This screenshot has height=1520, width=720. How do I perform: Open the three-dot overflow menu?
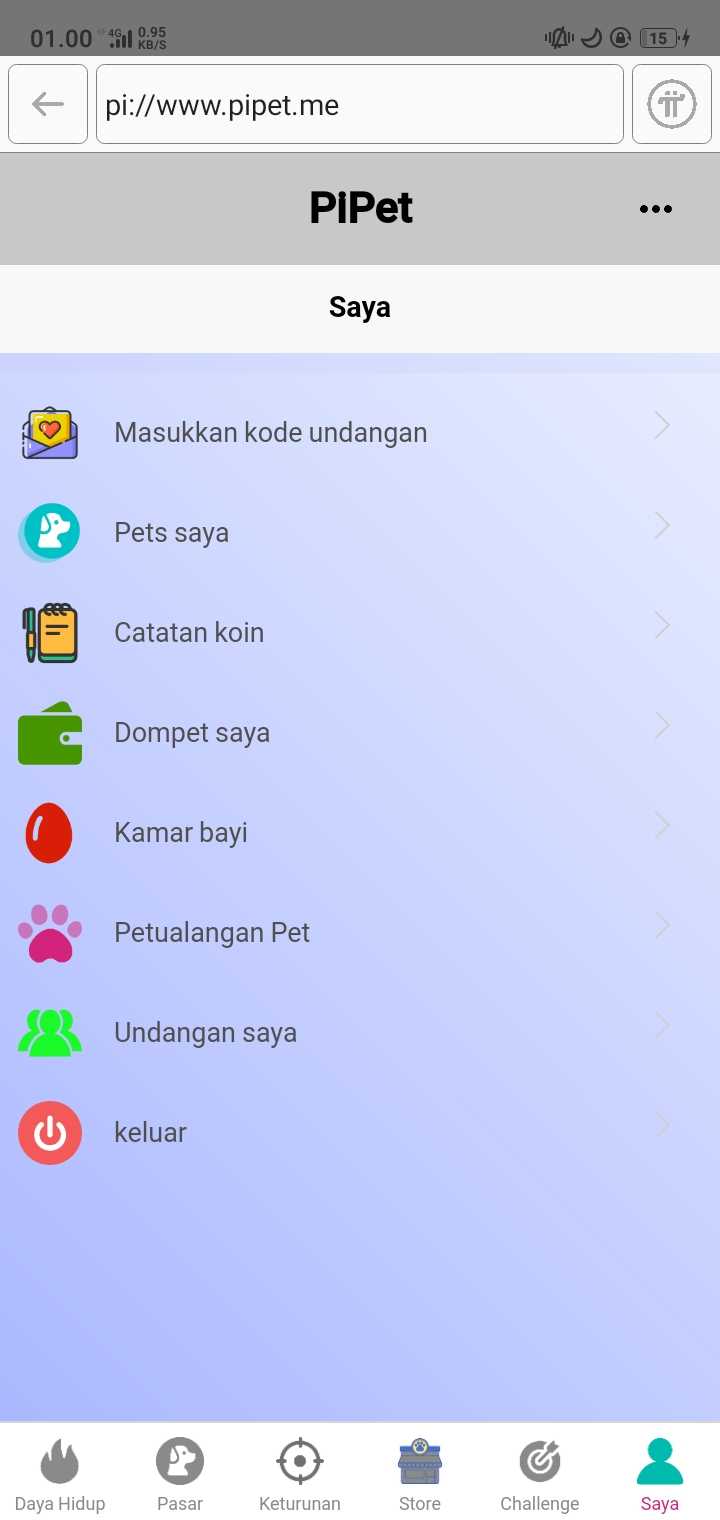pyautogui.click(x=655, y=209)
